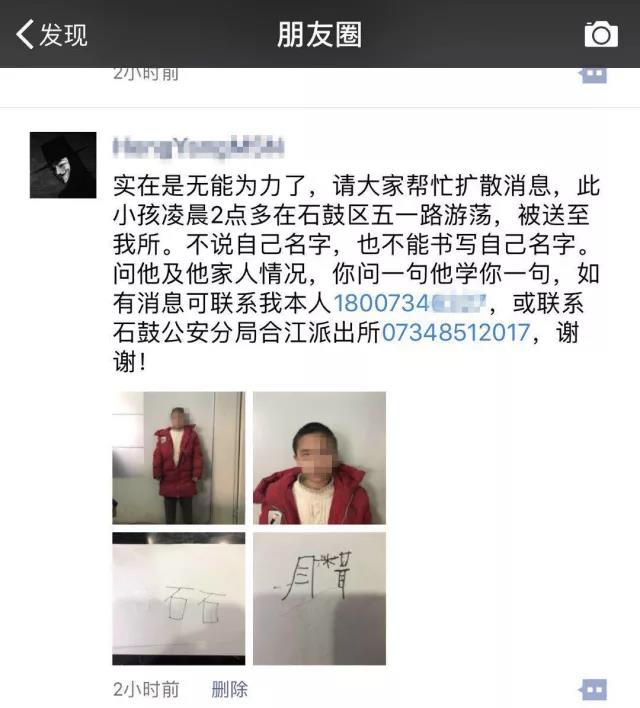Open like/comment menu of the previous post
The image size is (640, 708).
593,74
